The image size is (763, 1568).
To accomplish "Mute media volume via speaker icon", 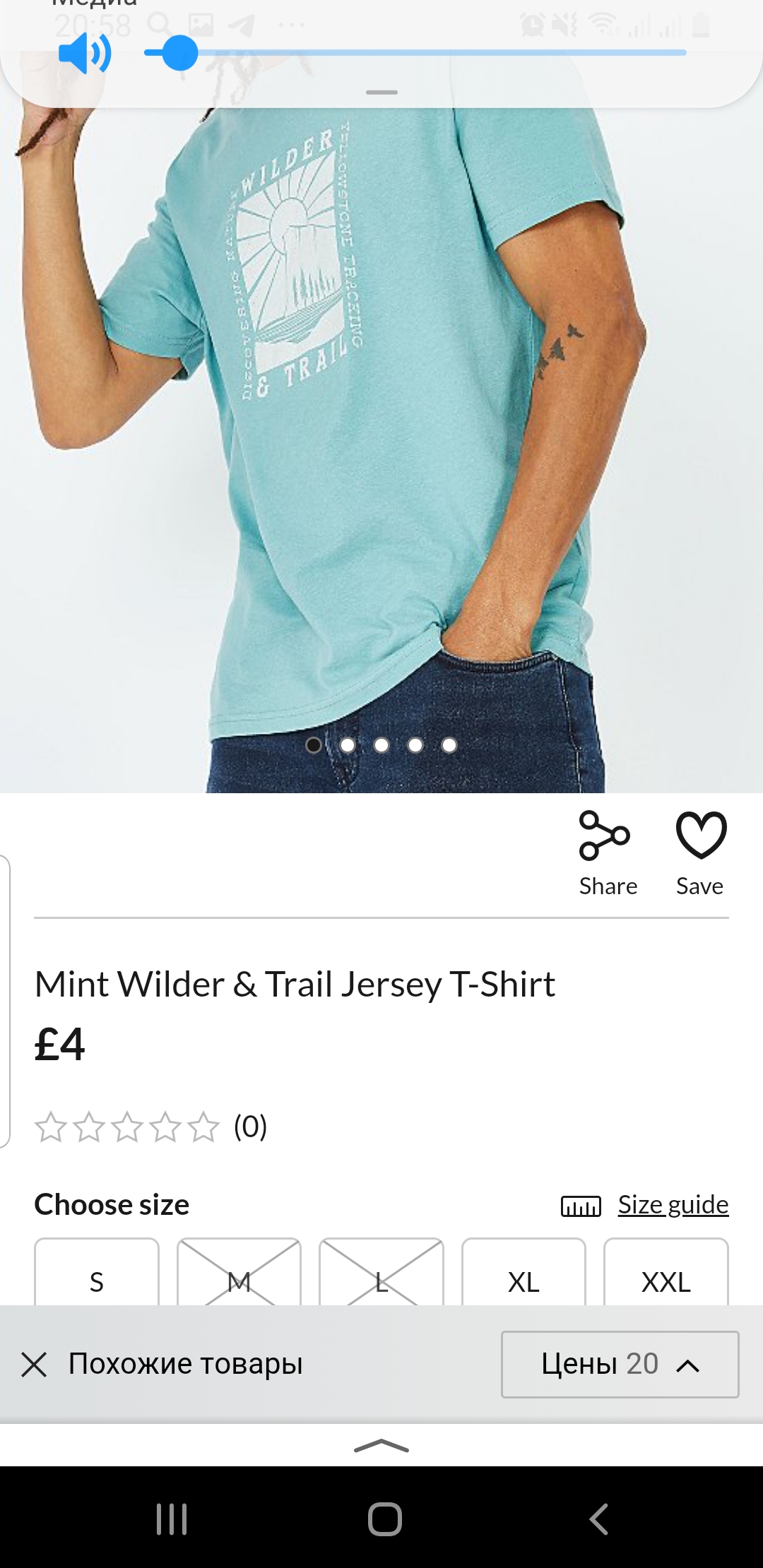I will [x=85, y=53].
